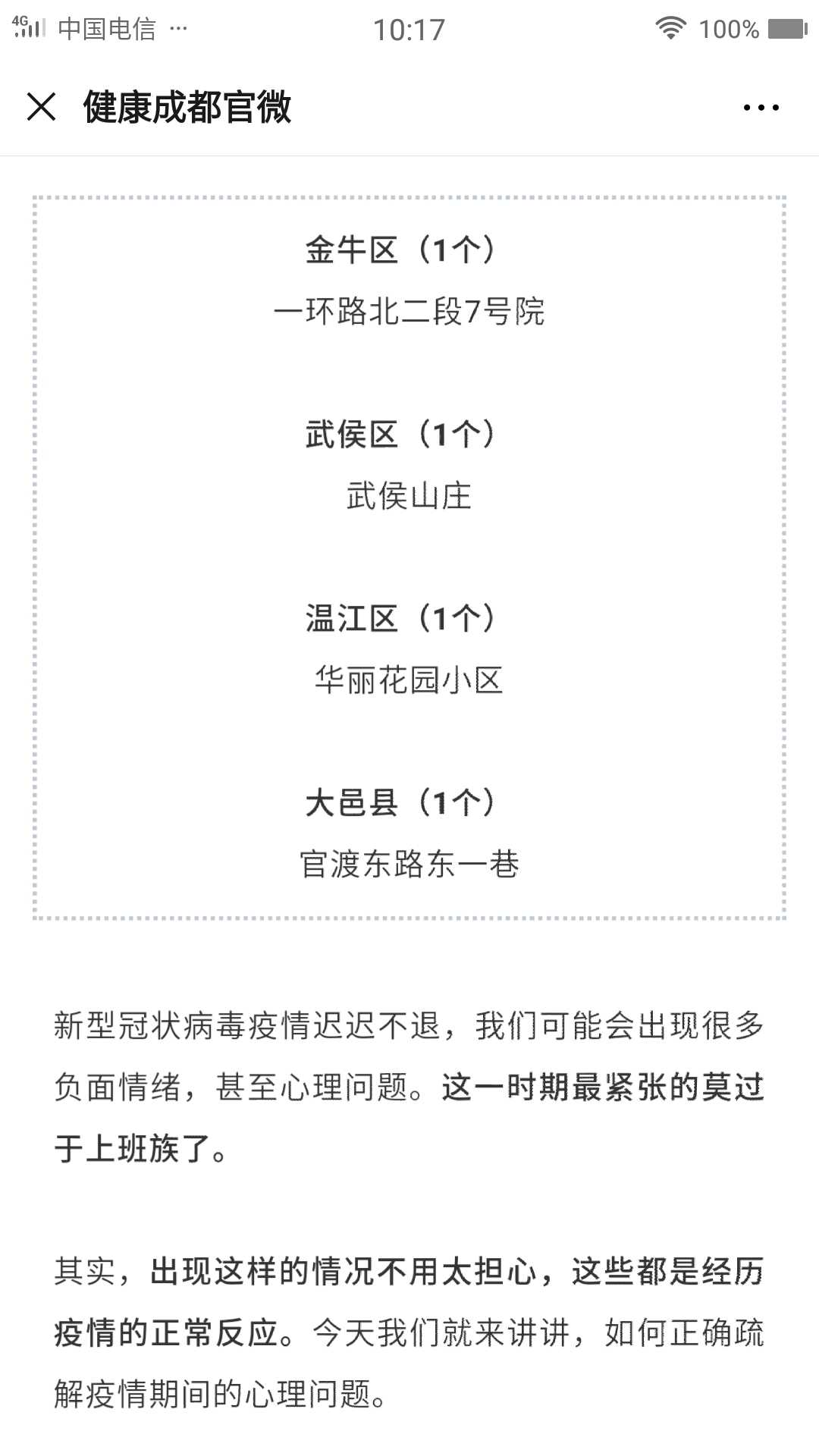Close the 健康成都官微 article page

tap(42, 107)
